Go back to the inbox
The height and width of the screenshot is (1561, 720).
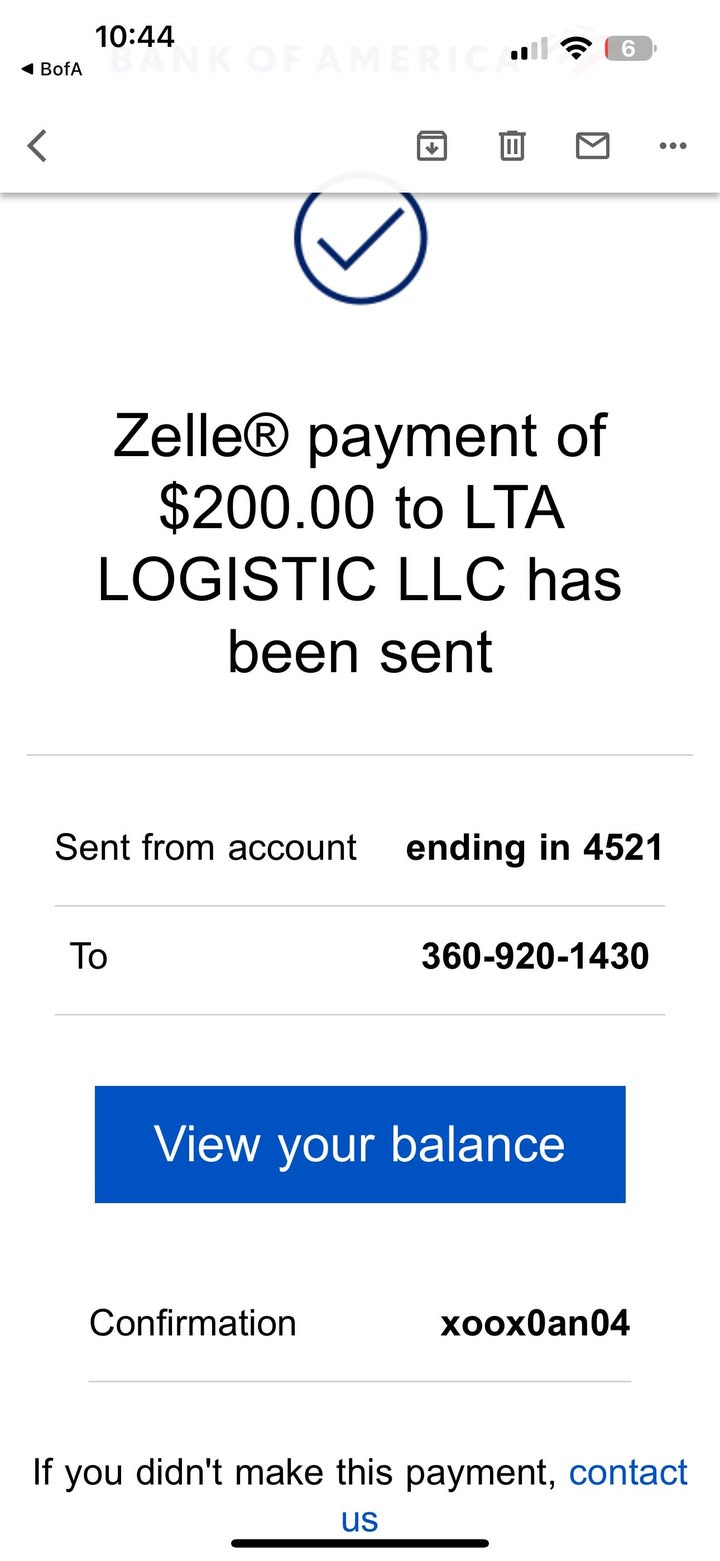[x=37, y=146]
